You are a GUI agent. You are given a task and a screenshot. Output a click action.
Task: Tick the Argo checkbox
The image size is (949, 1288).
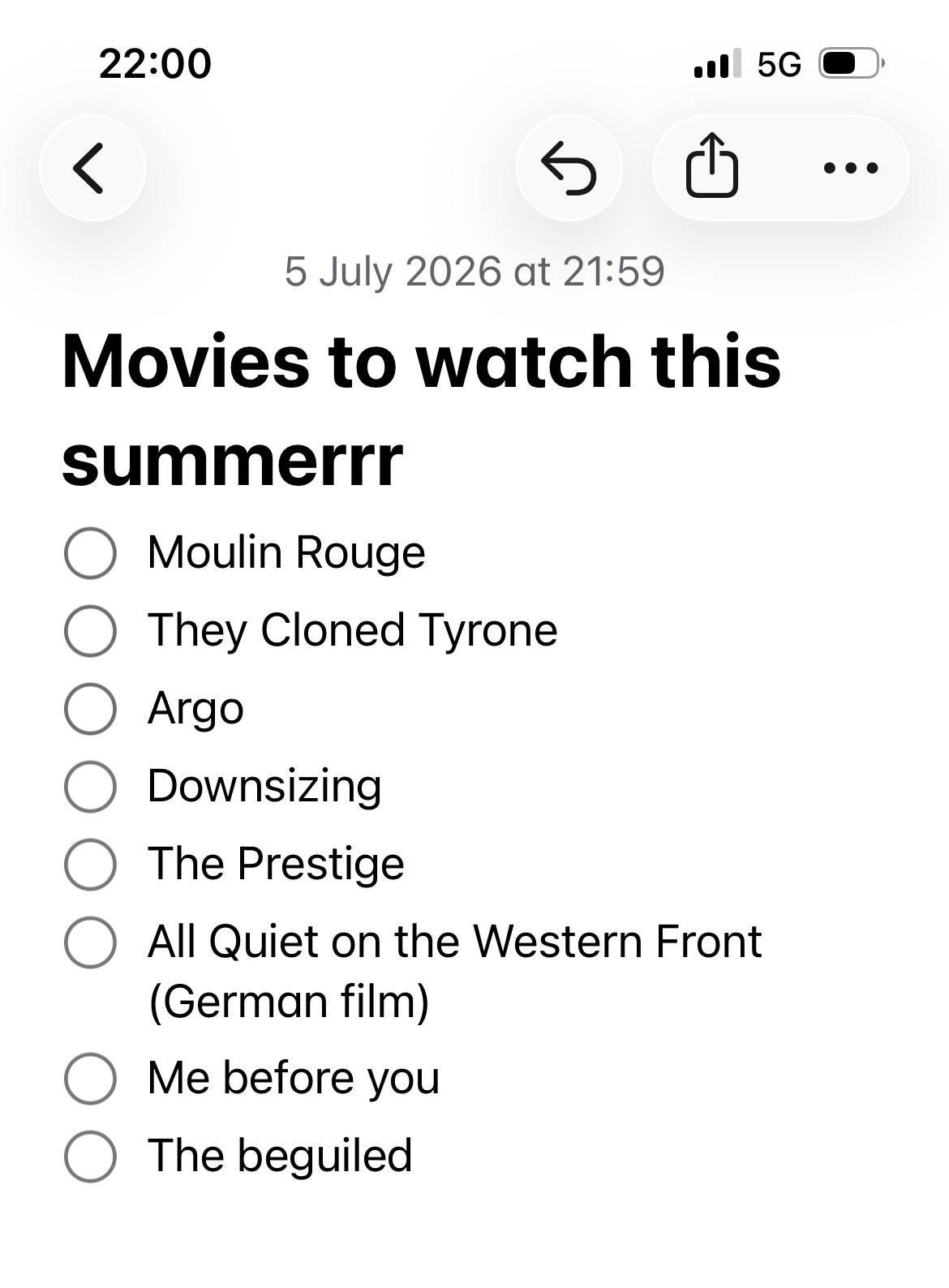tap(90, 709)
